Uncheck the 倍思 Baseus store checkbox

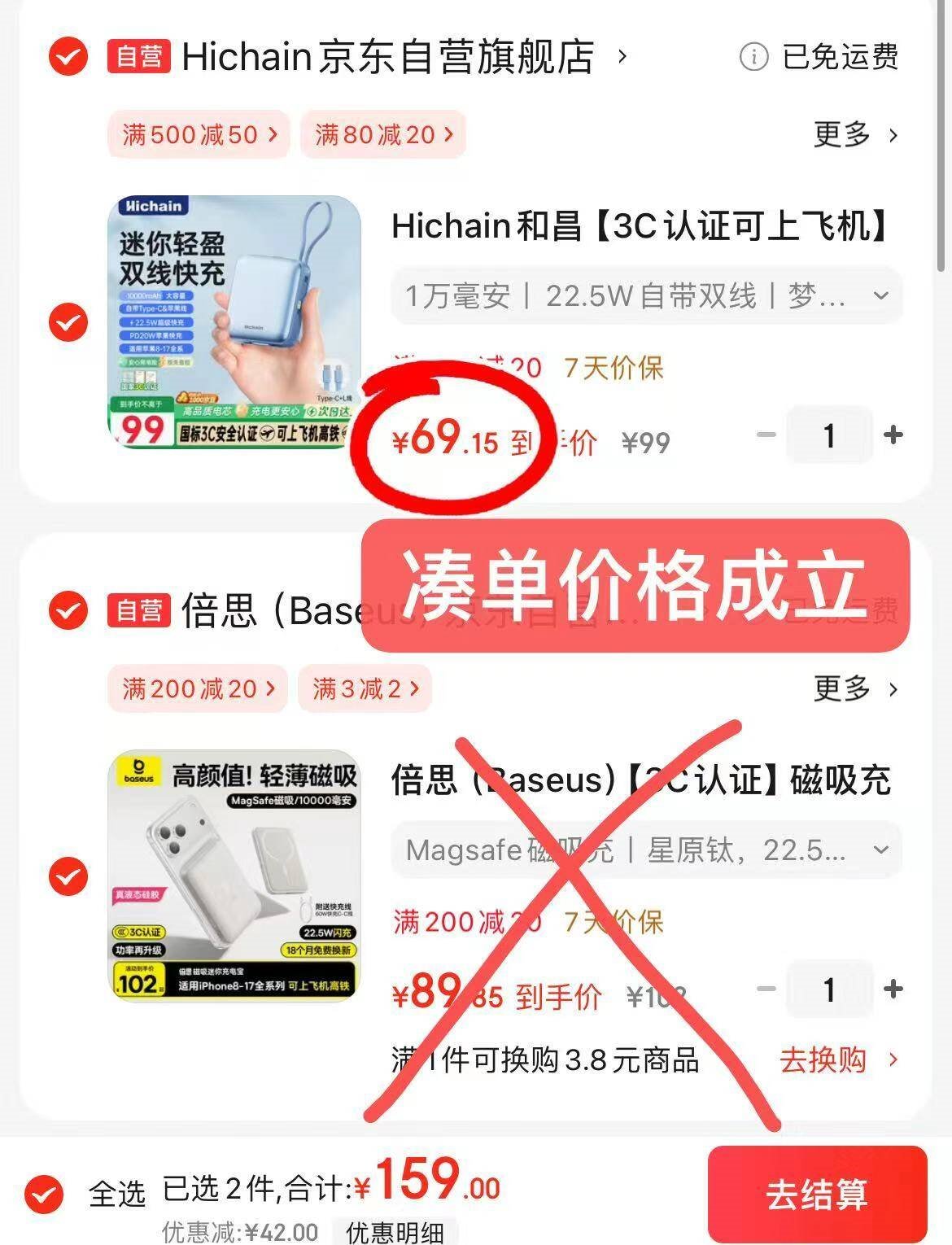pos(68,609)
